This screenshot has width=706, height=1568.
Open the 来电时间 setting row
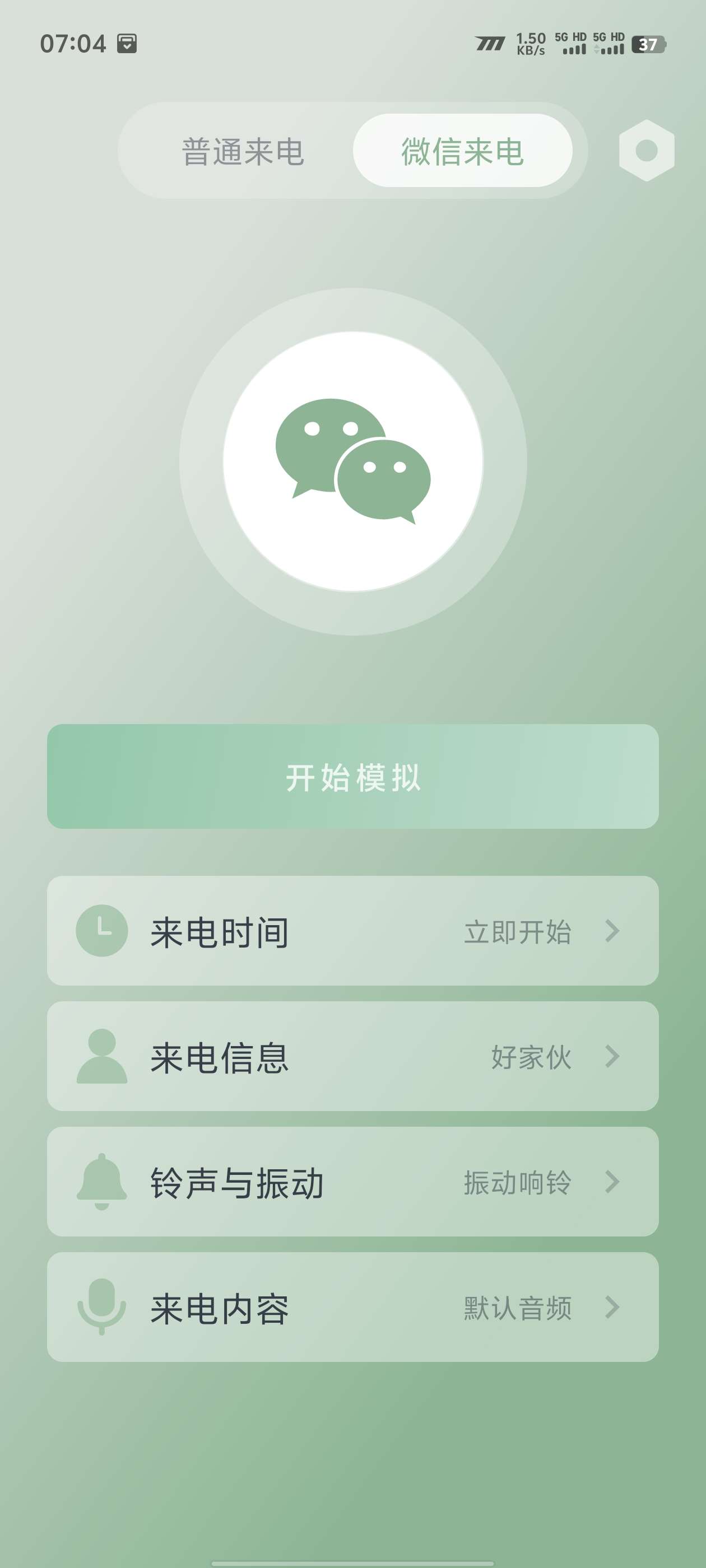(x=352, y=931)
